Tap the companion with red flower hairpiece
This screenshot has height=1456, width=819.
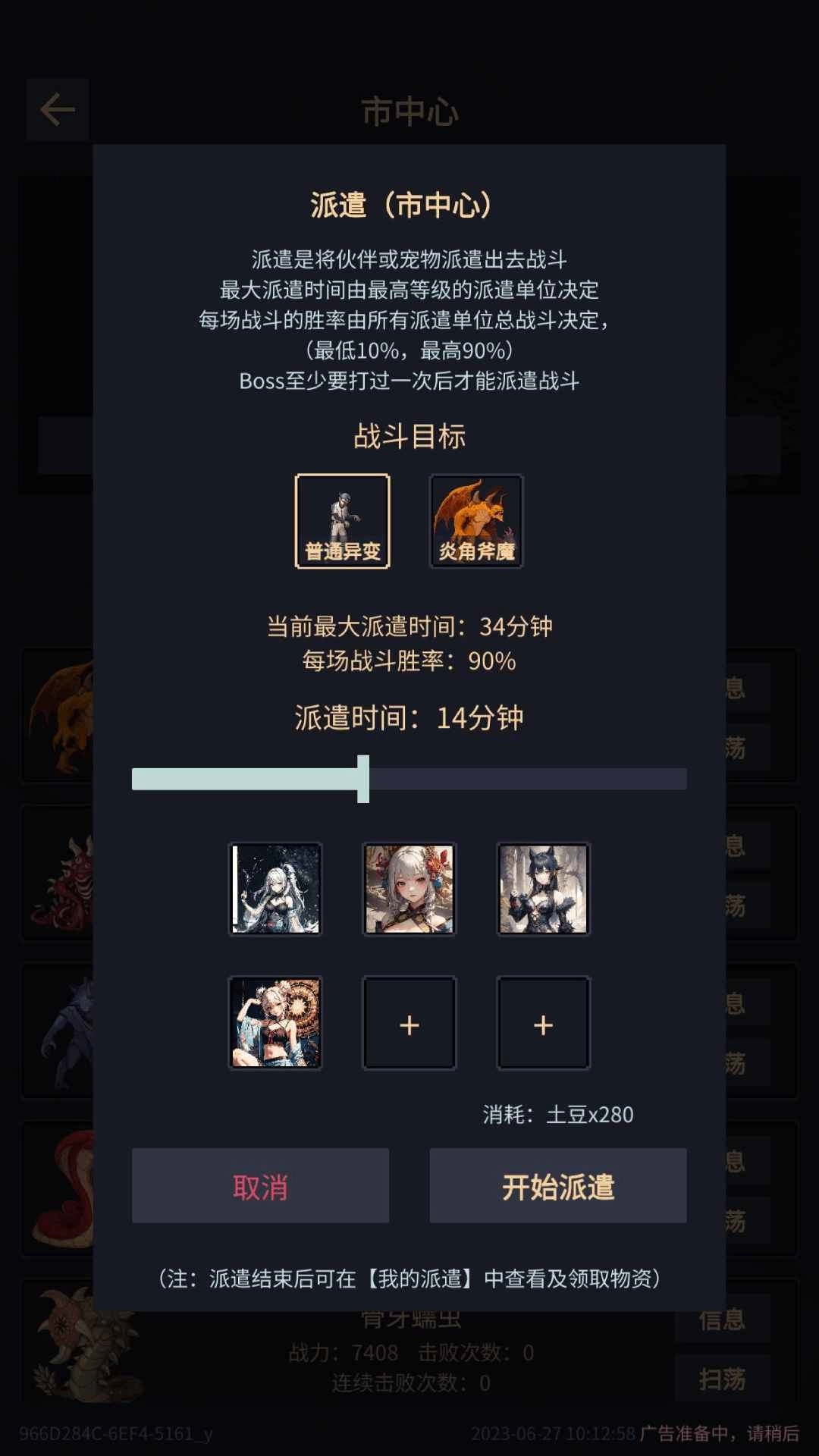click(x=409, y=890)
